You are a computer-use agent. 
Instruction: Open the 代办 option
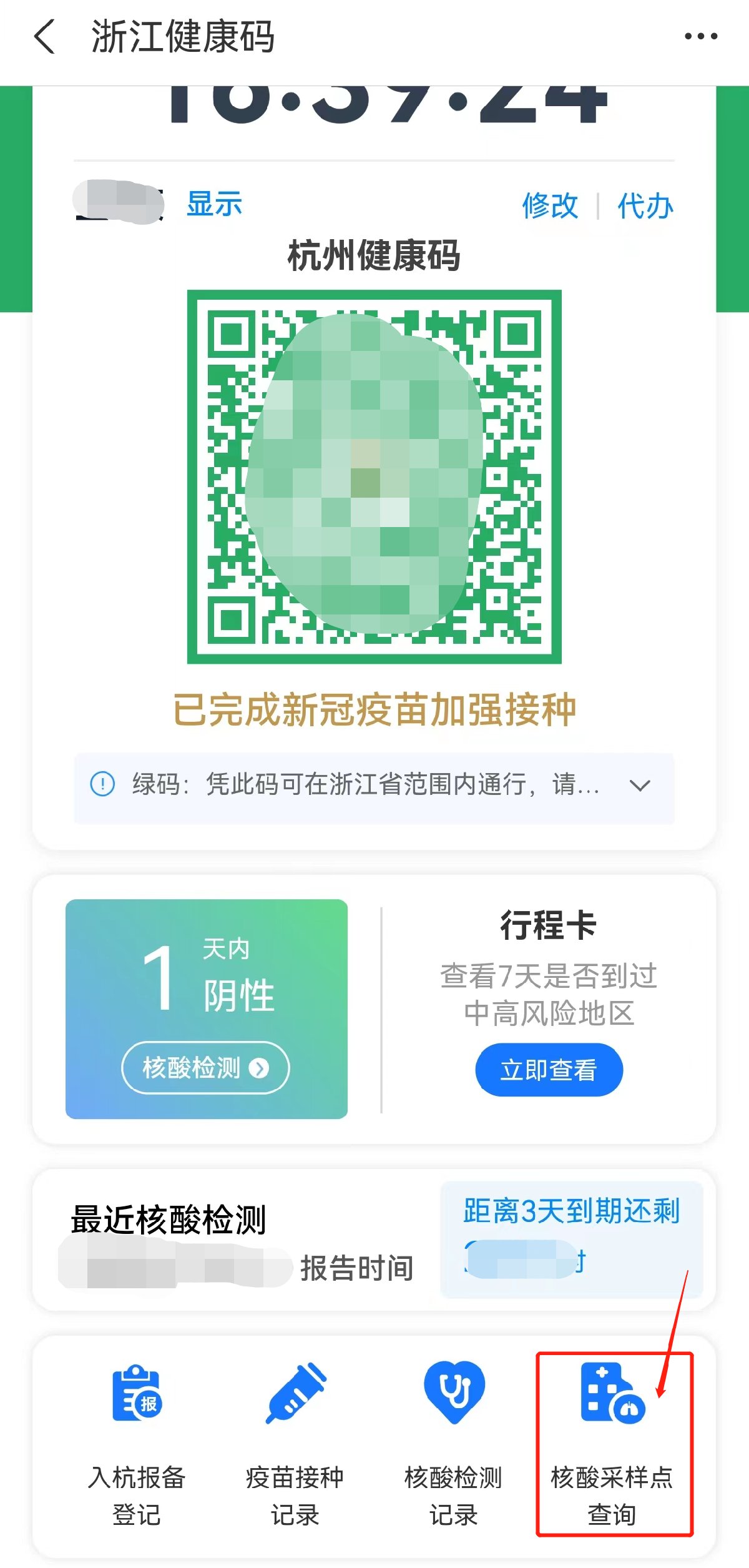(645, 205)
